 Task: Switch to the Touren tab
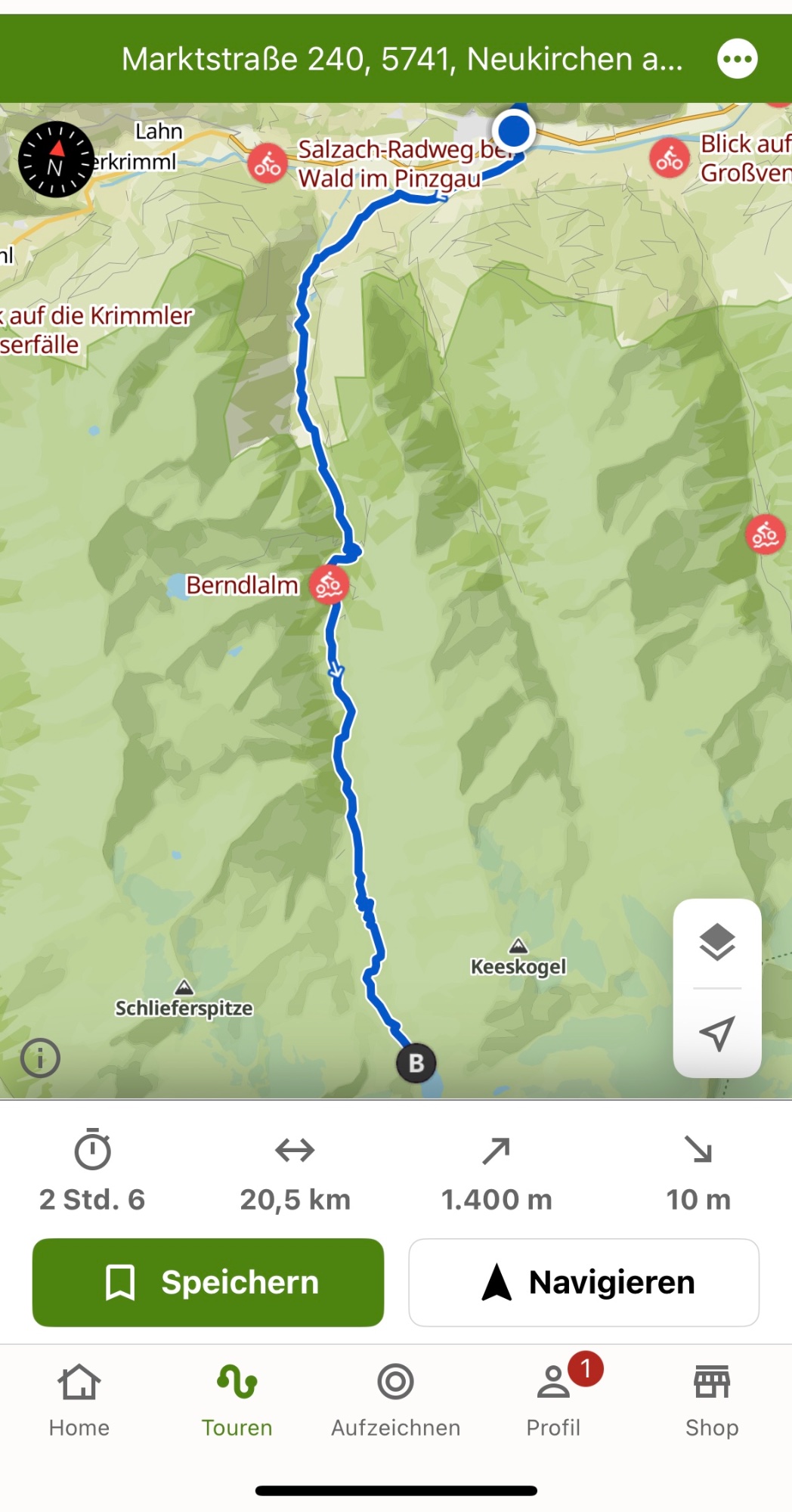tap(237, 1400)
